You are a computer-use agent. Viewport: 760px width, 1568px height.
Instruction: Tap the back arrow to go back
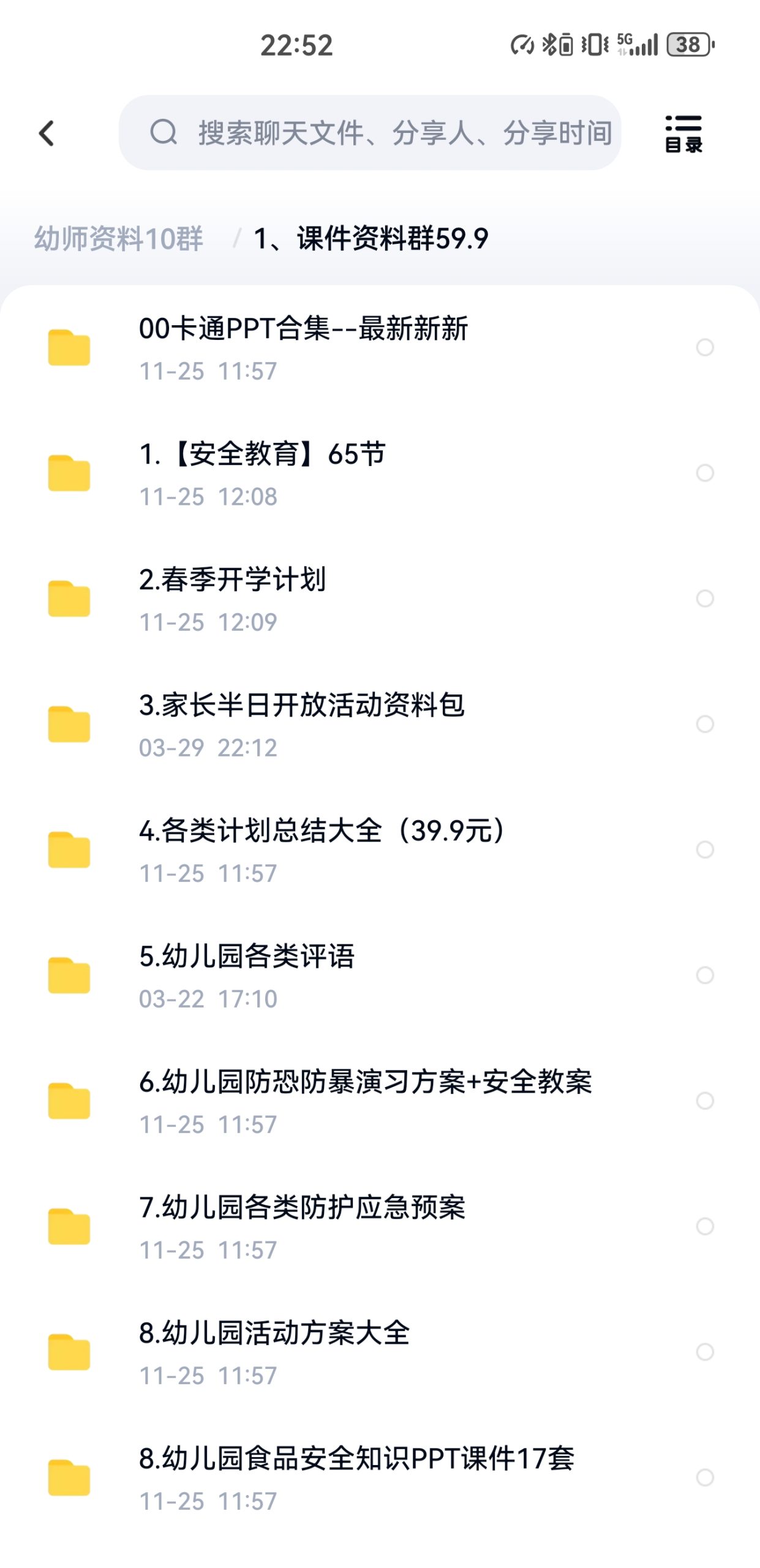tap(47, 134)
